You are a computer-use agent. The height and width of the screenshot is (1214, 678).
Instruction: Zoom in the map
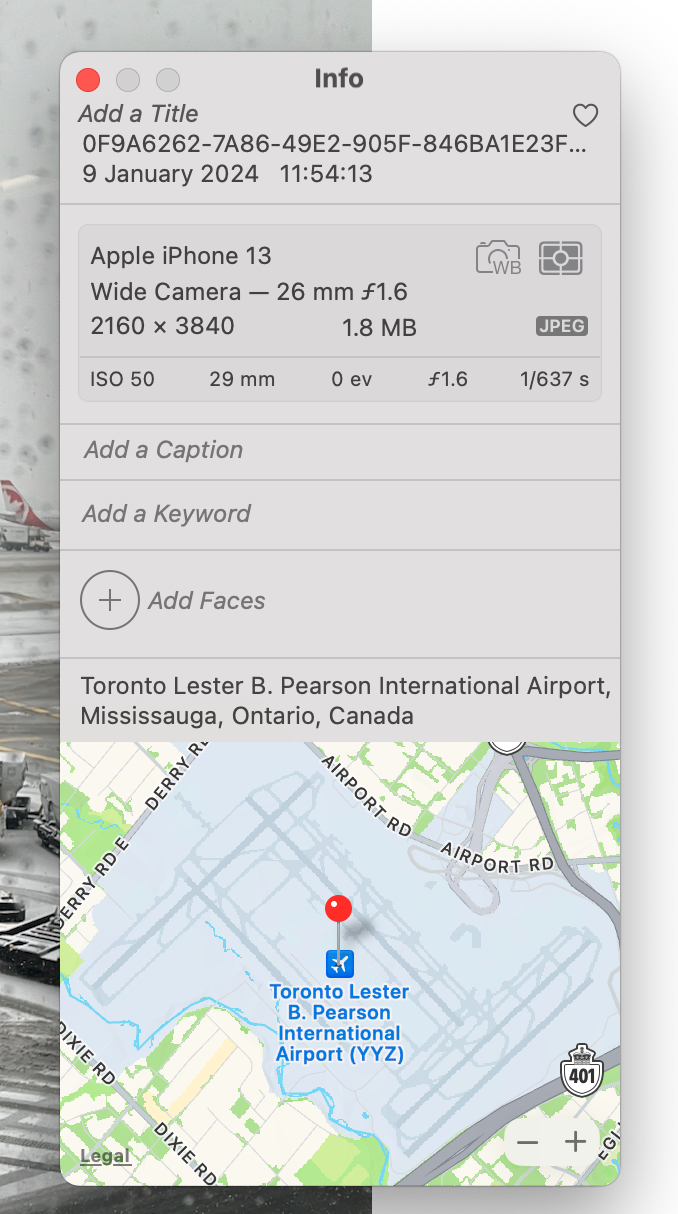[x=575, y=1142]
